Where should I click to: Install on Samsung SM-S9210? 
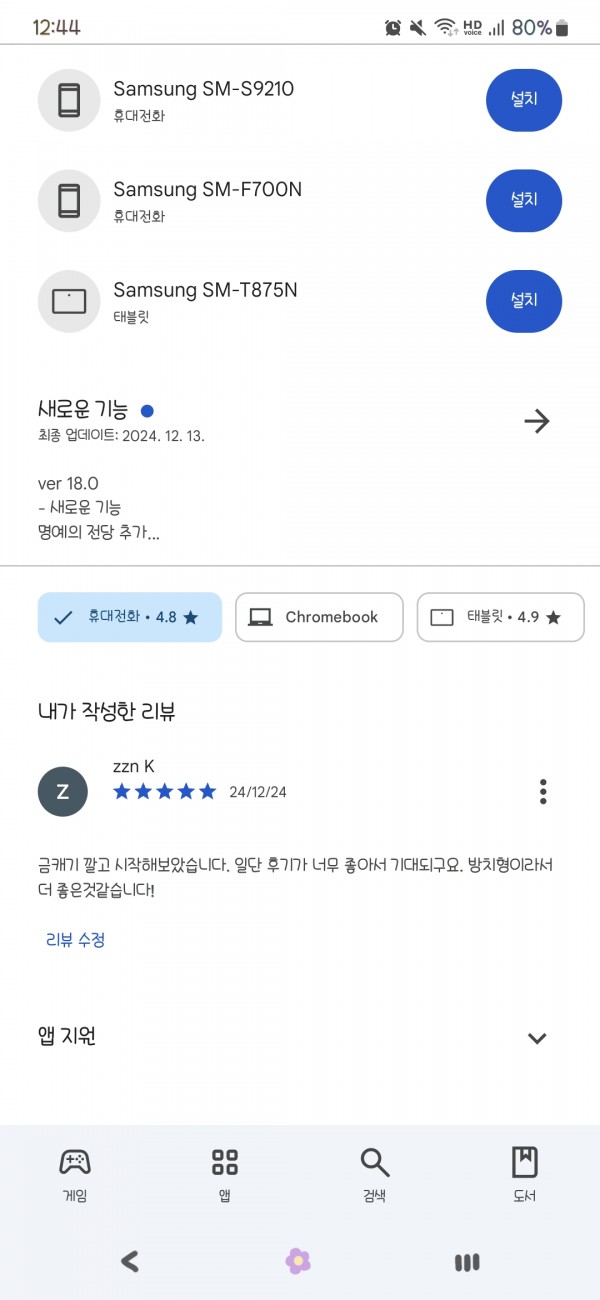coord(524,100)
